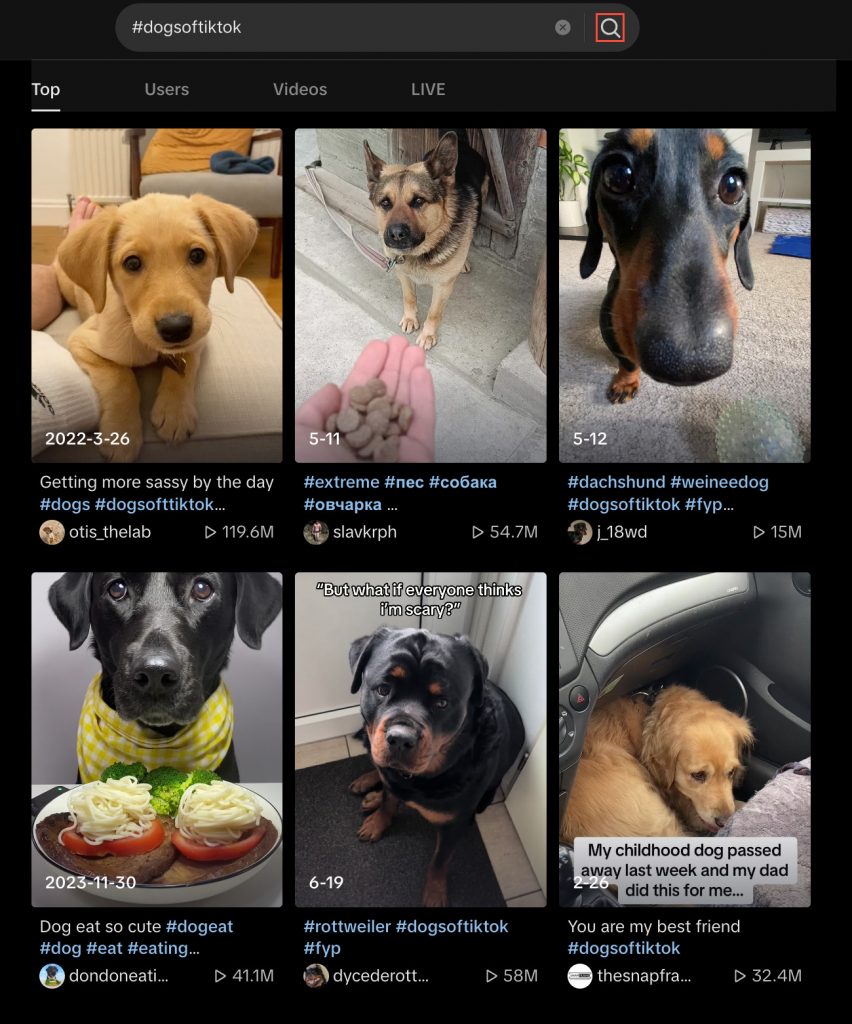Select the Top tab

click(x=46, y=89)
